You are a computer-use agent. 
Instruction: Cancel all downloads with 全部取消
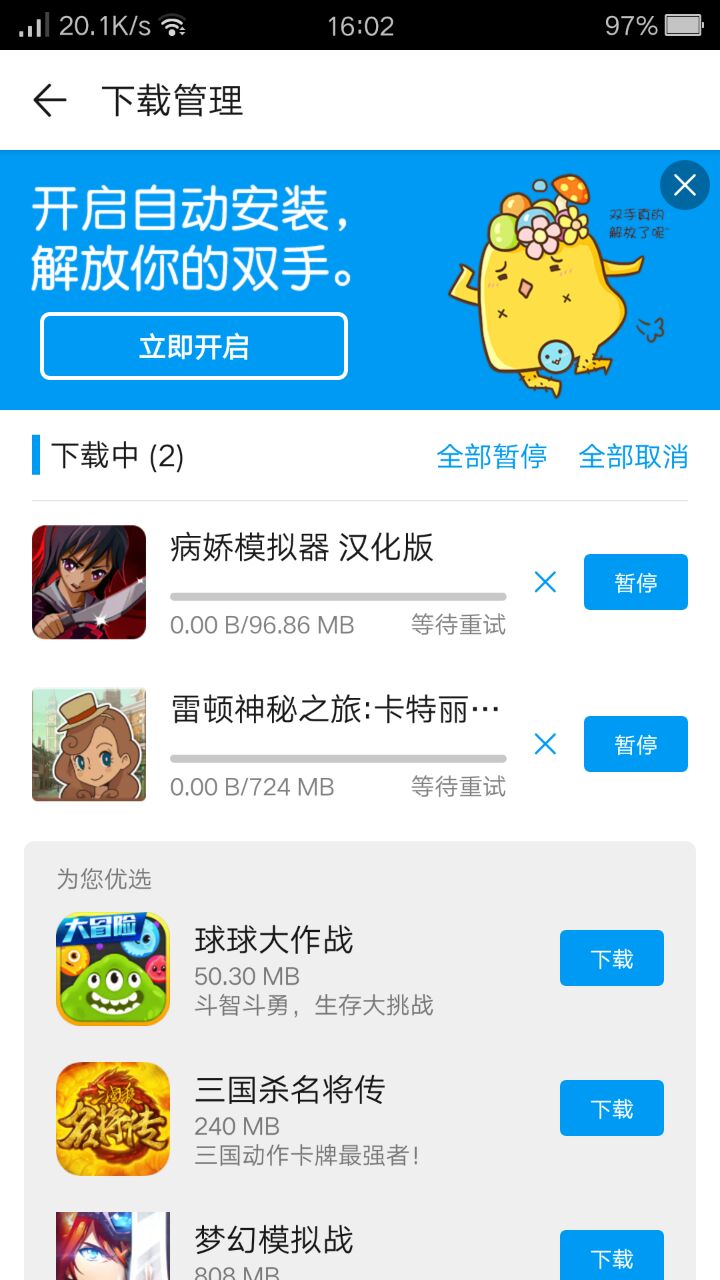[633, 456]
